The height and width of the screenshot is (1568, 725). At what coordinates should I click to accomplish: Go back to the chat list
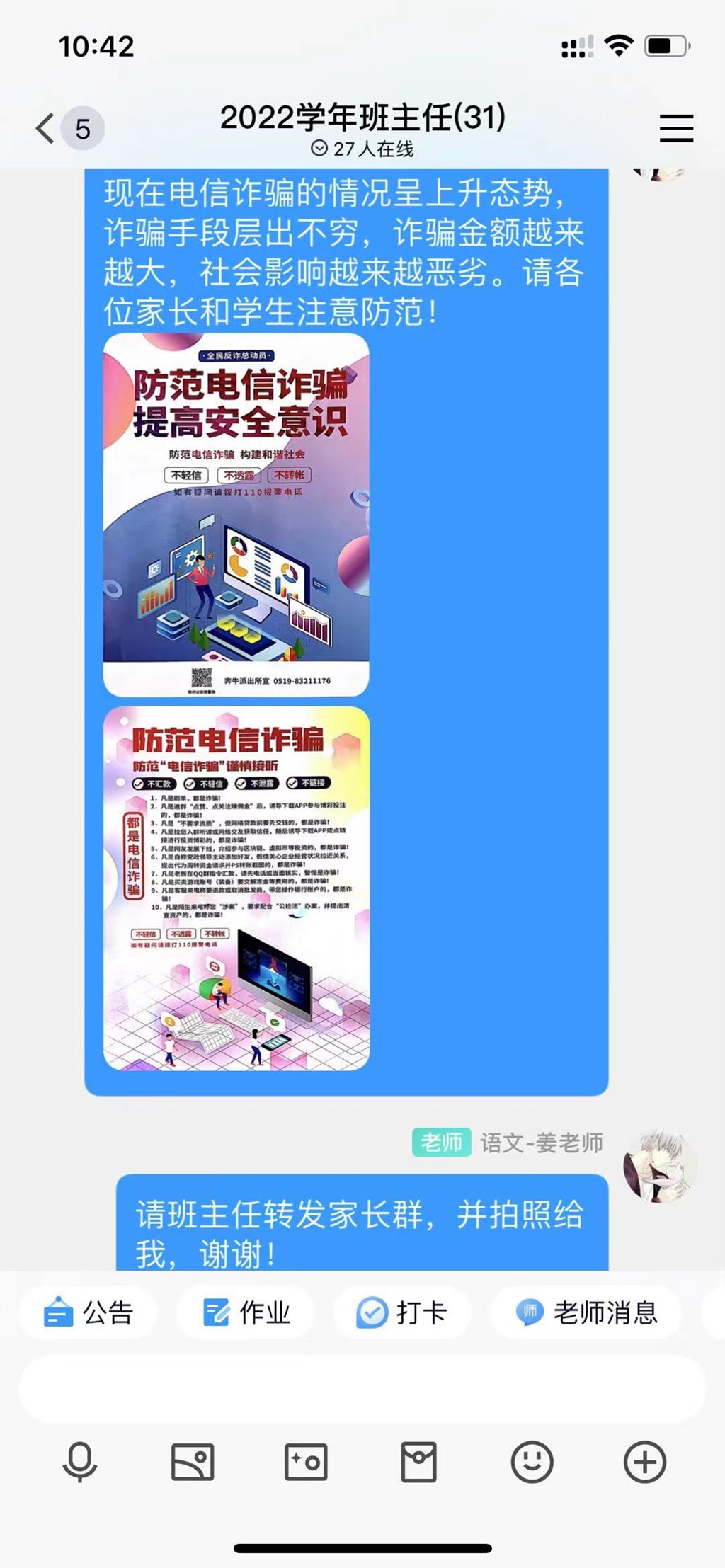tap(45, 129)
